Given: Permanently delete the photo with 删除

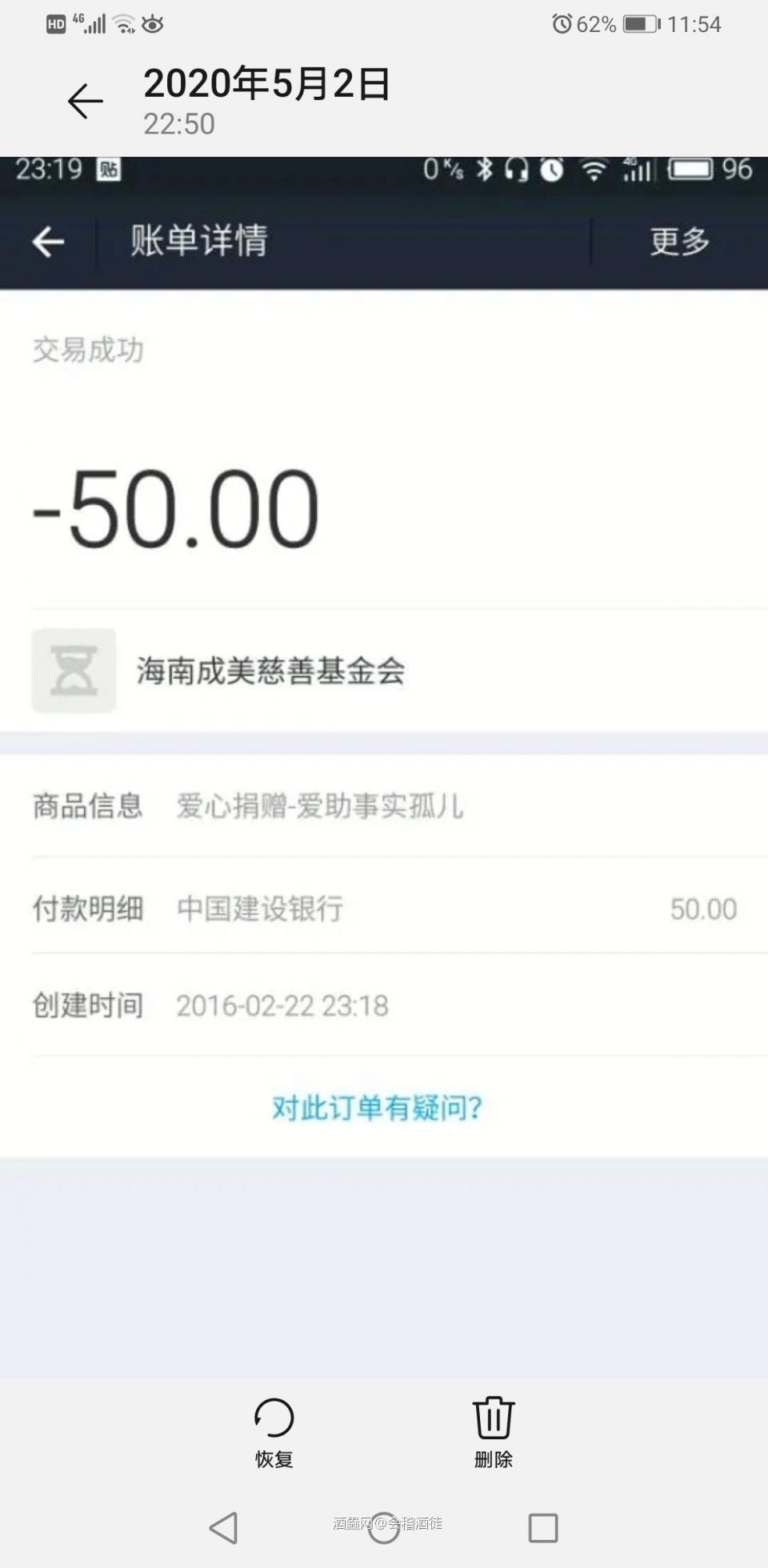Looking at the screenshot, I should [493, 1433].
